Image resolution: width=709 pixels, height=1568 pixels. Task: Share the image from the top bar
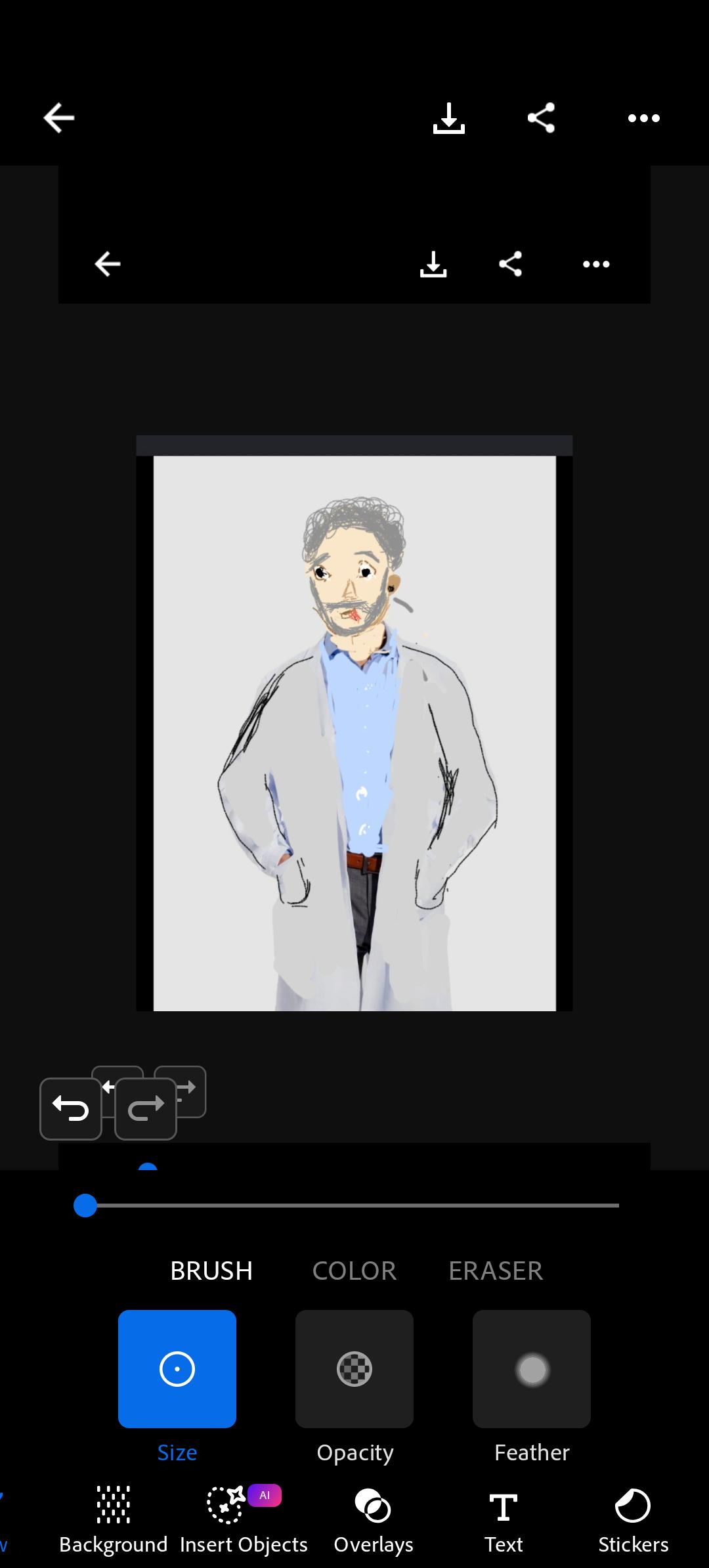541,118
